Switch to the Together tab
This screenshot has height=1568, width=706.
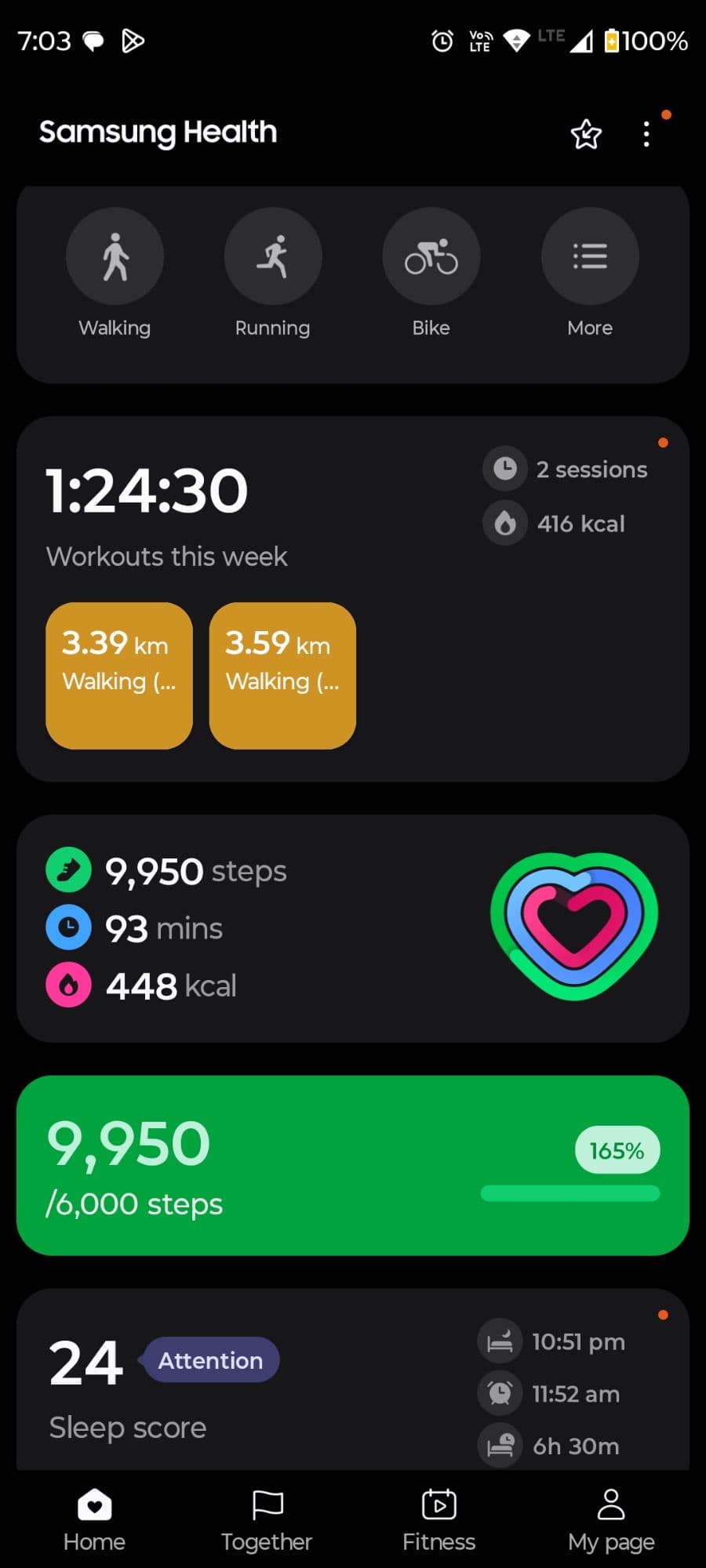point(267,1519)
